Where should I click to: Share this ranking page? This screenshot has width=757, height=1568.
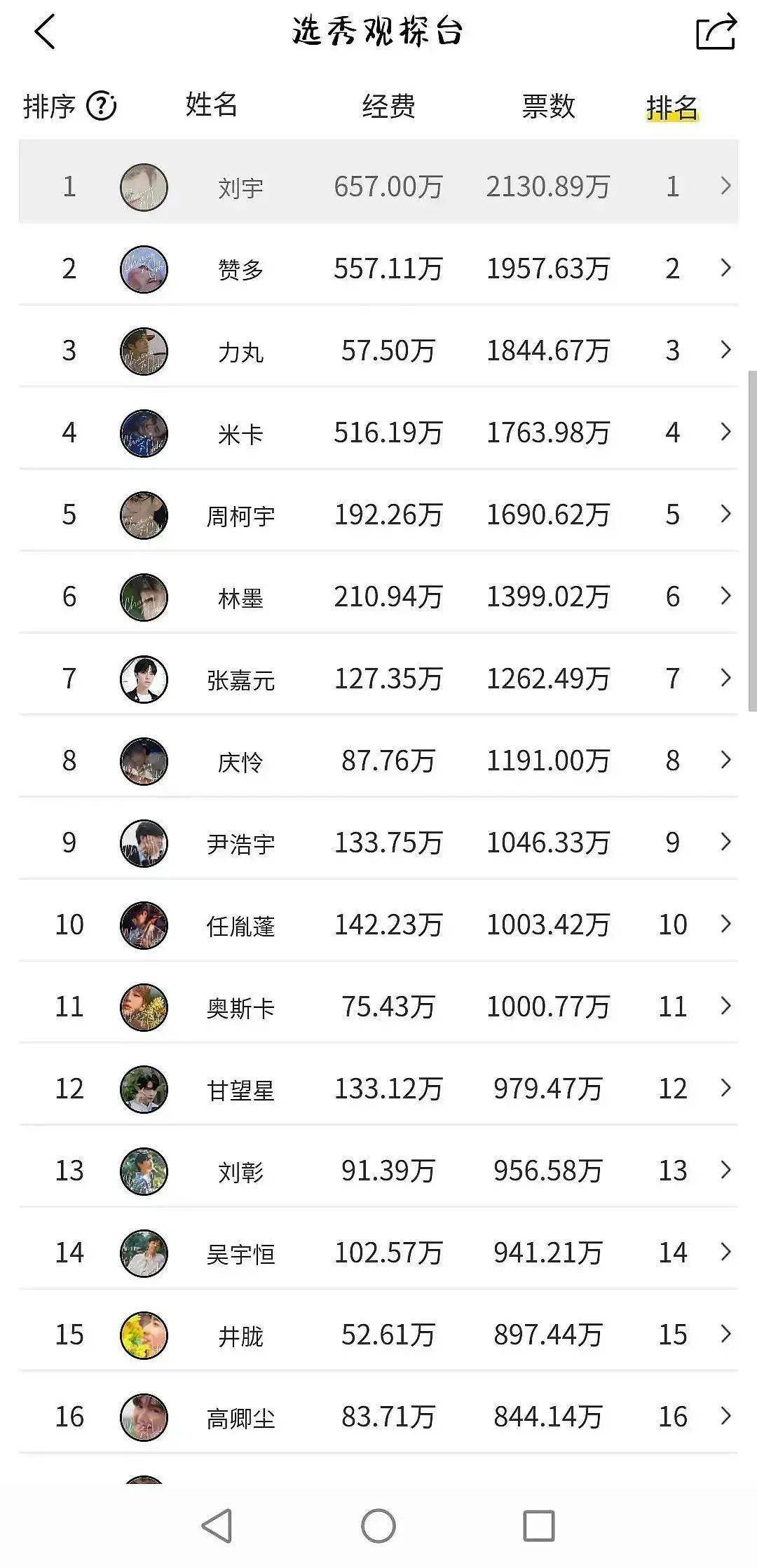click(716, 32)
